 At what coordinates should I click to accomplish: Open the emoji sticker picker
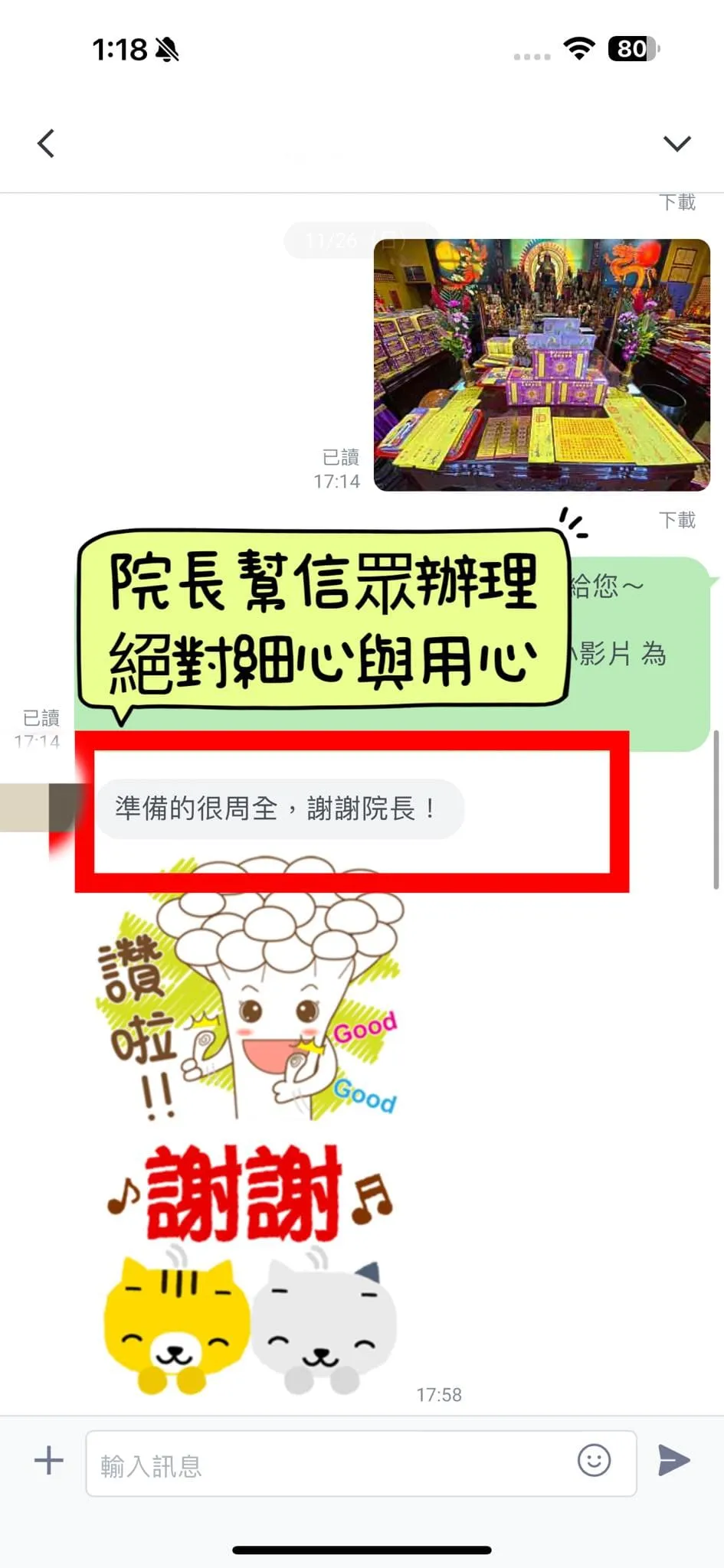594,1461
